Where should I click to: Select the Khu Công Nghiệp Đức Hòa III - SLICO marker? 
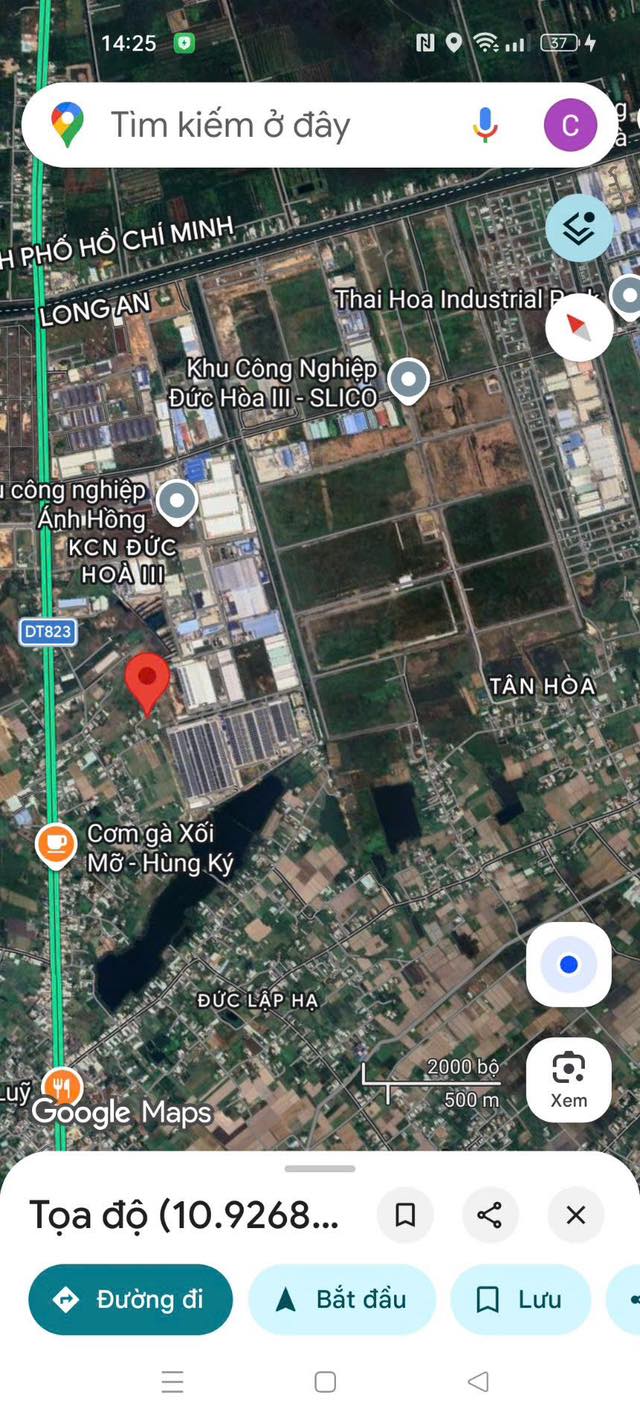(408, 380)
